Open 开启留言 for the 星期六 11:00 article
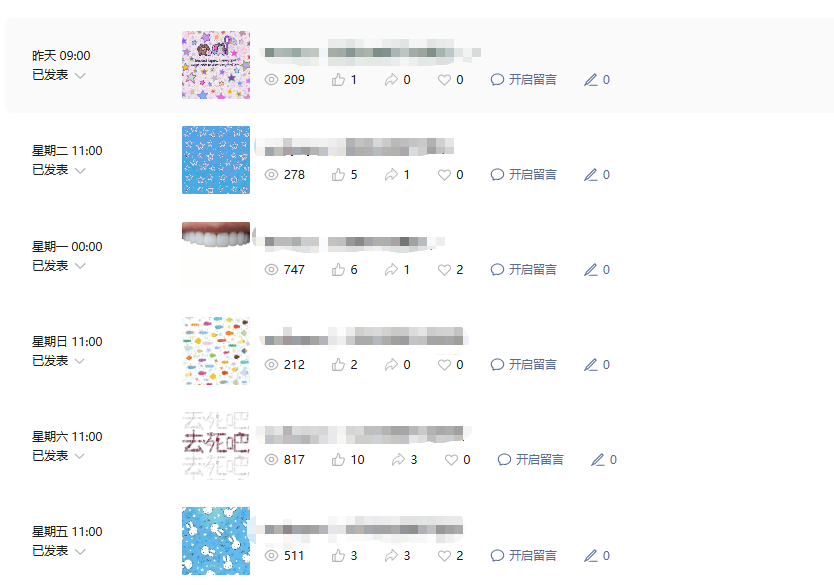Viewport: 834px width, 585px height. 531,460
